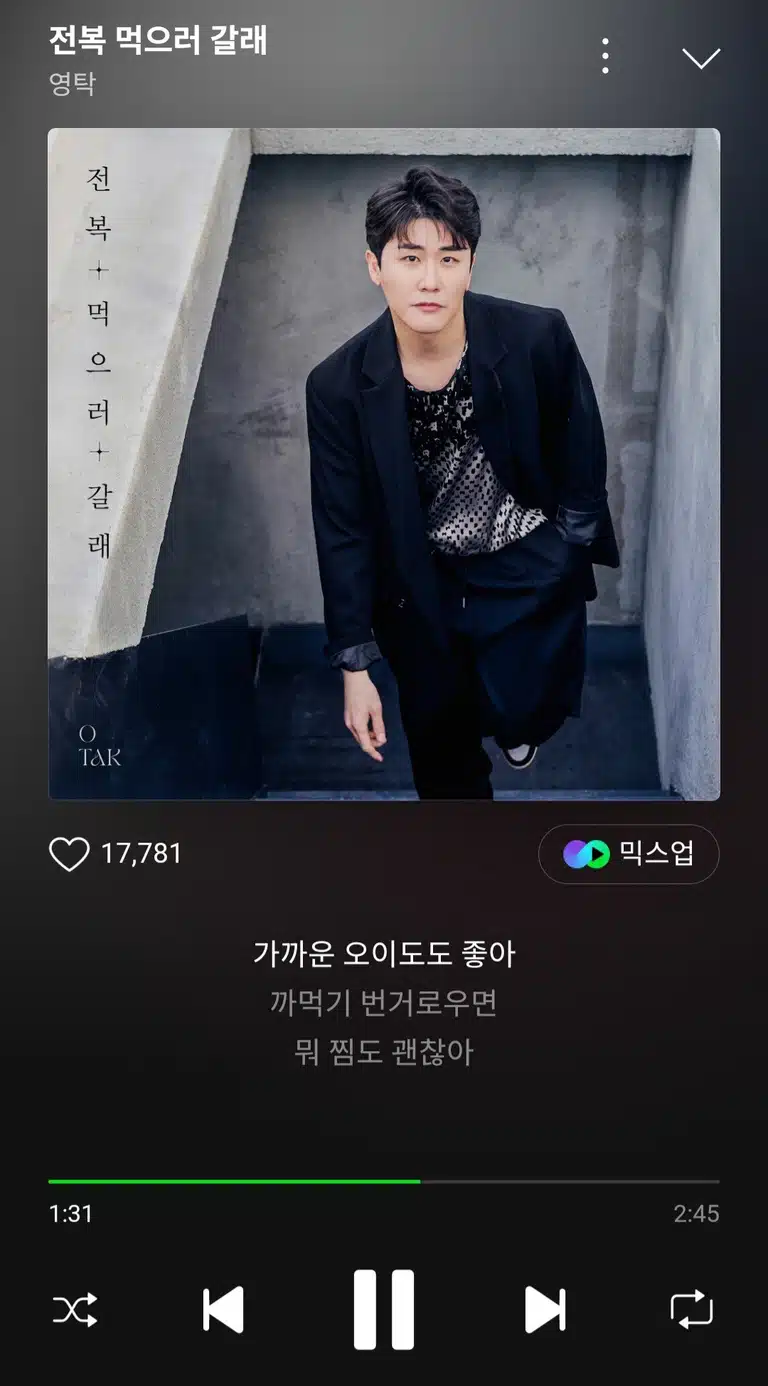Open the artist name 영탁
The width and height of the screenshot is (768, 1386).
coord(72,83)
